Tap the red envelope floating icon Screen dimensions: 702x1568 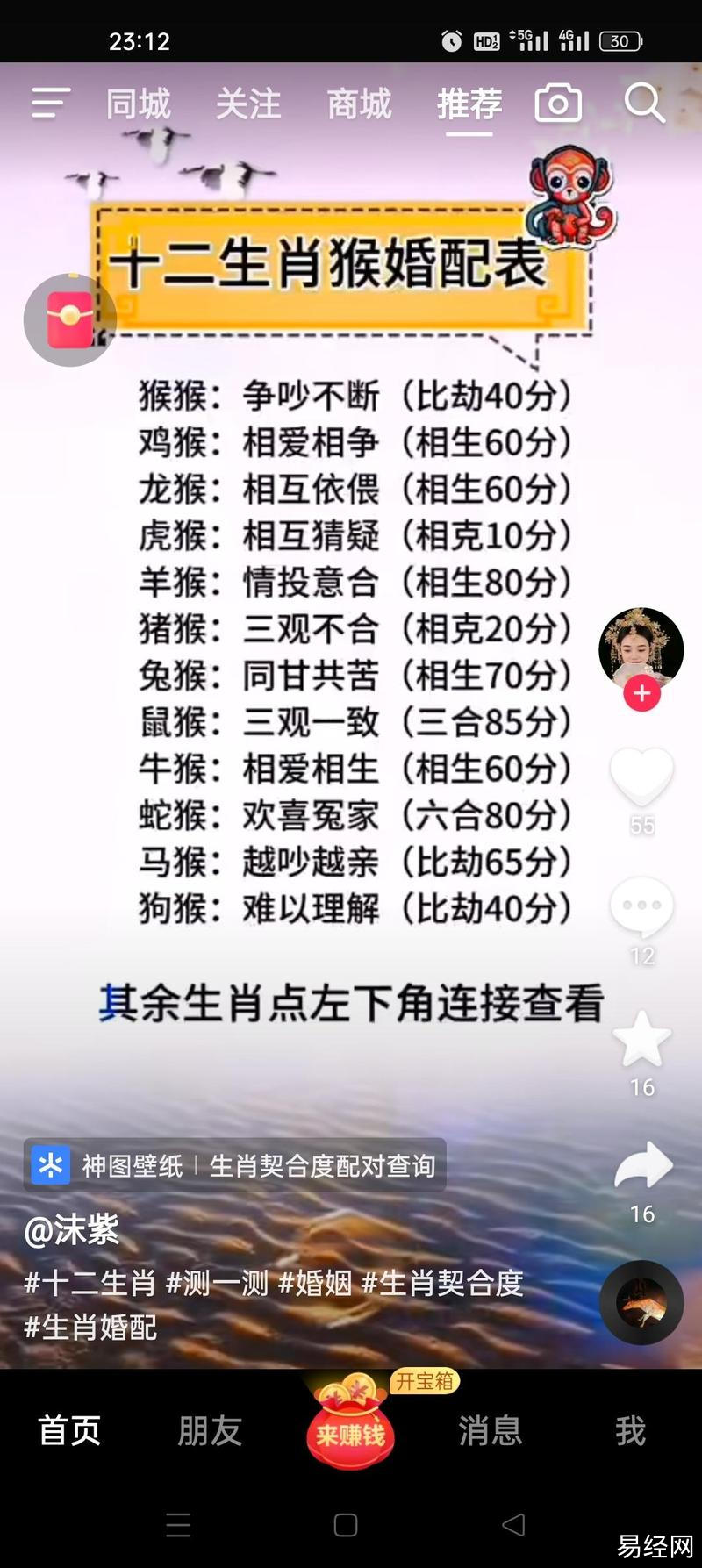point(69,319)
